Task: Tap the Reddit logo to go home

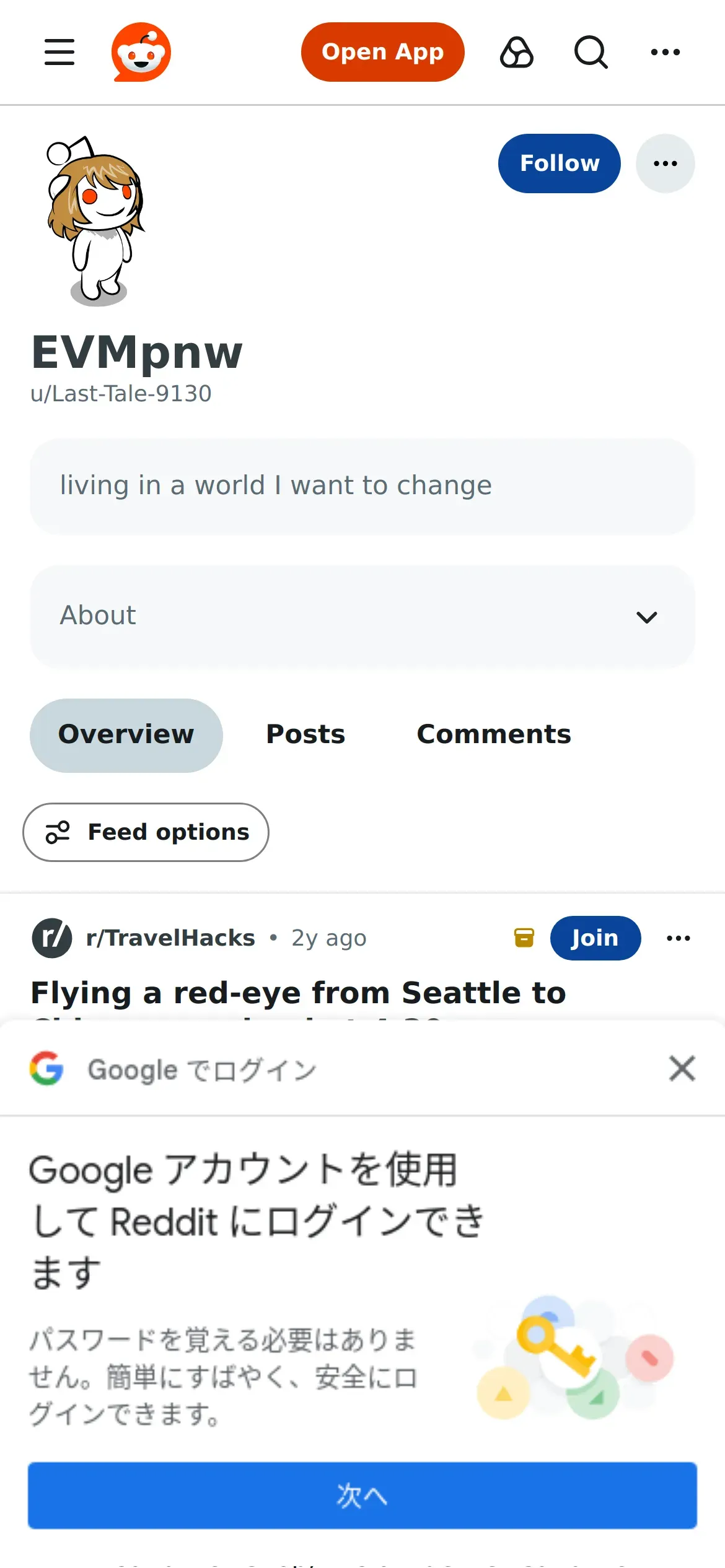Action: [x=141, y=52]
